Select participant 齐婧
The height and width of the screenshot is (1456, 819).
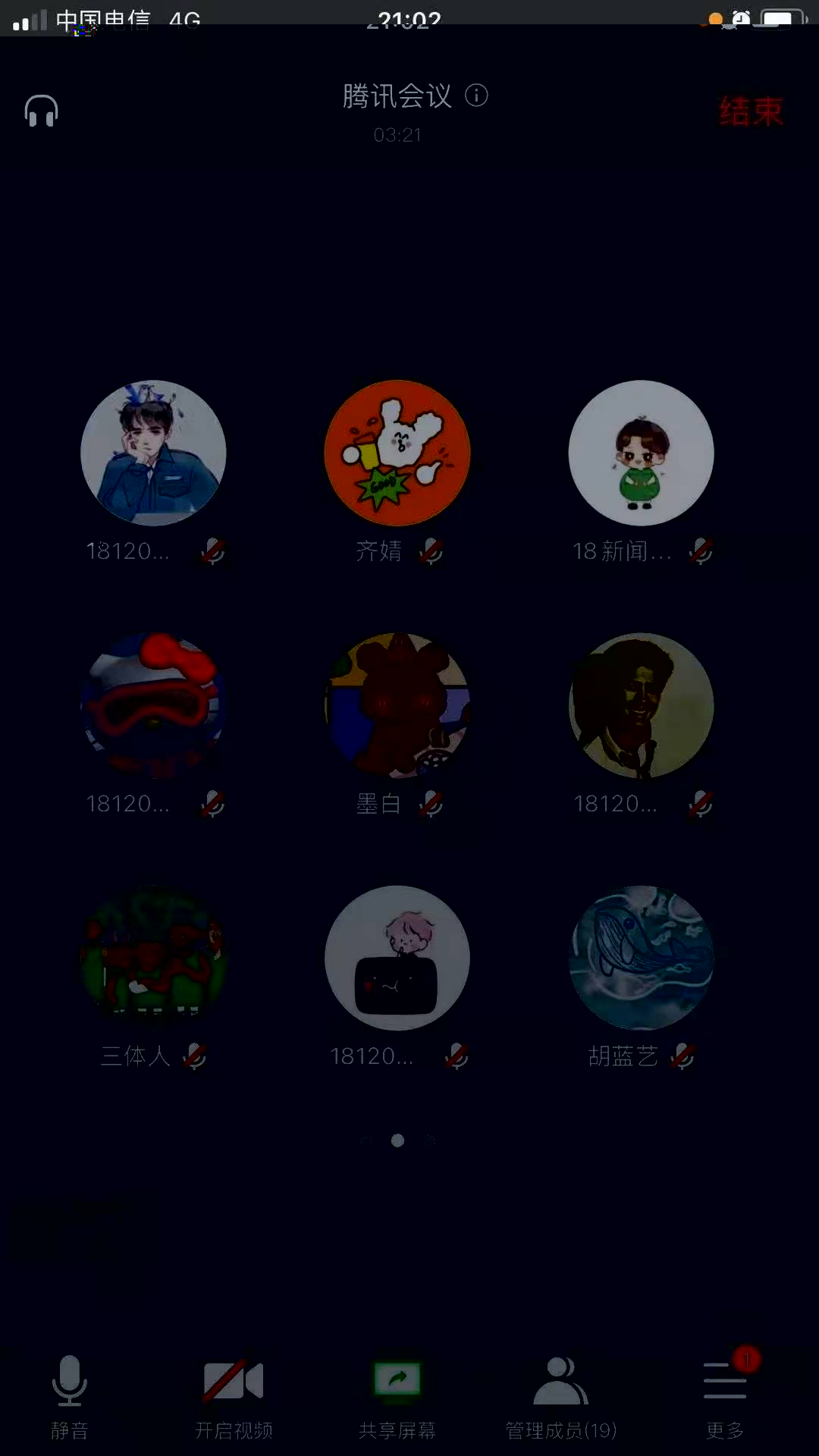click(397, 453)
